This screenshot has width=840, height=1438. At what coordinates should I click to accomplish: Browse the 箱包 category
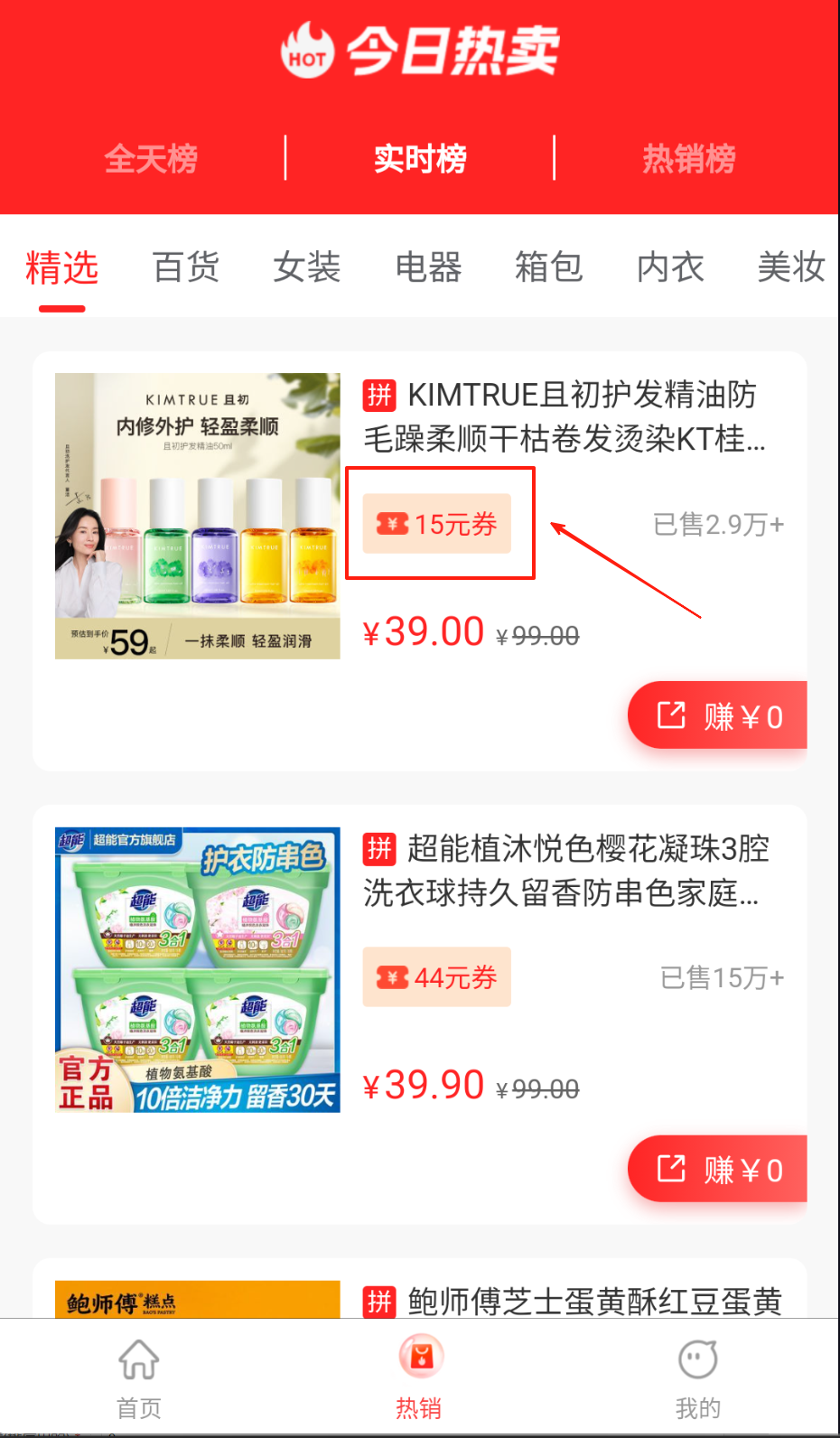[549, 268]
